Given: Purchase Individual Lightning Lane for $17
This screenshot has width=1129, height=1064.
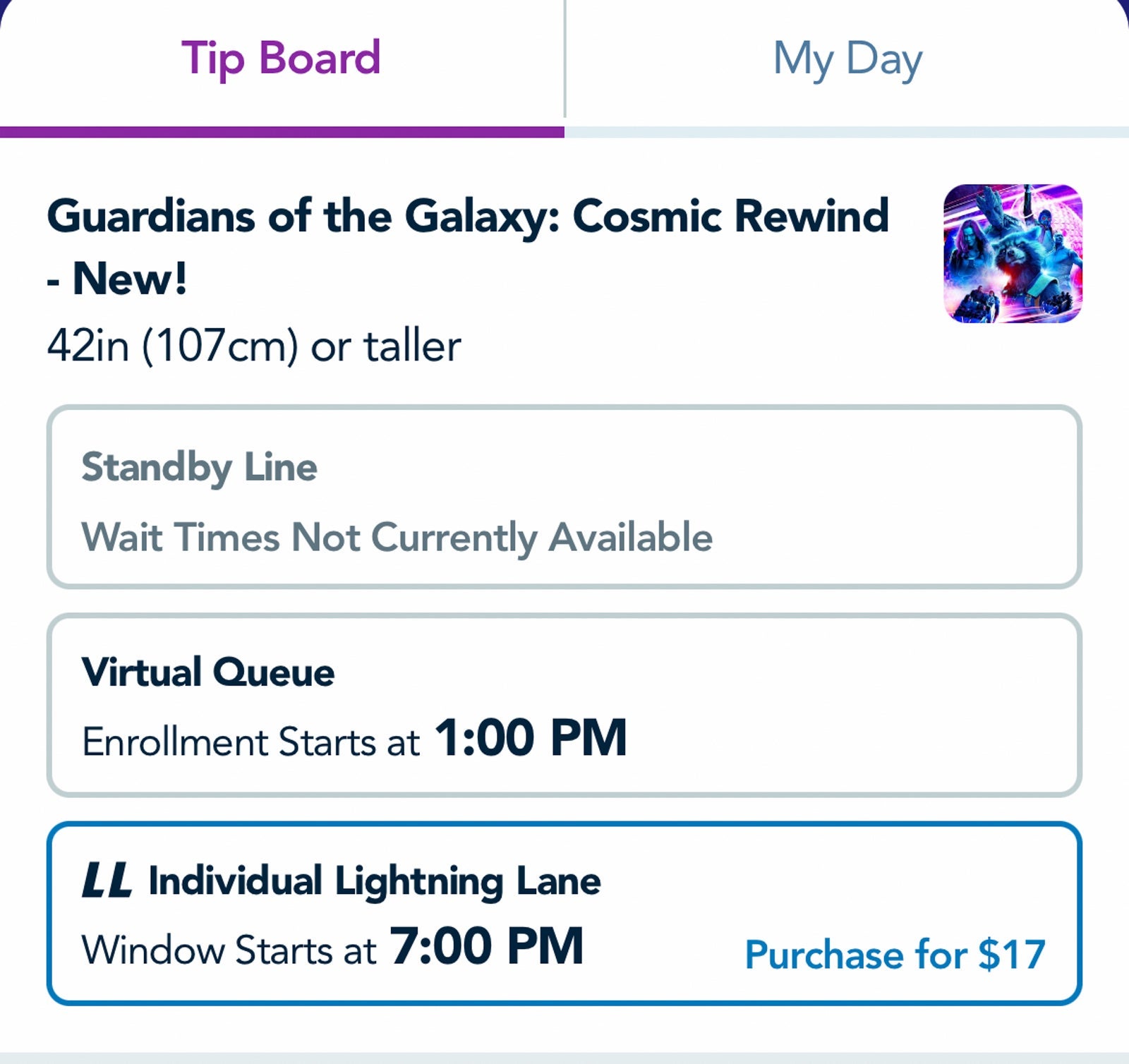Looking at the screenshot, I should point(895,955).
